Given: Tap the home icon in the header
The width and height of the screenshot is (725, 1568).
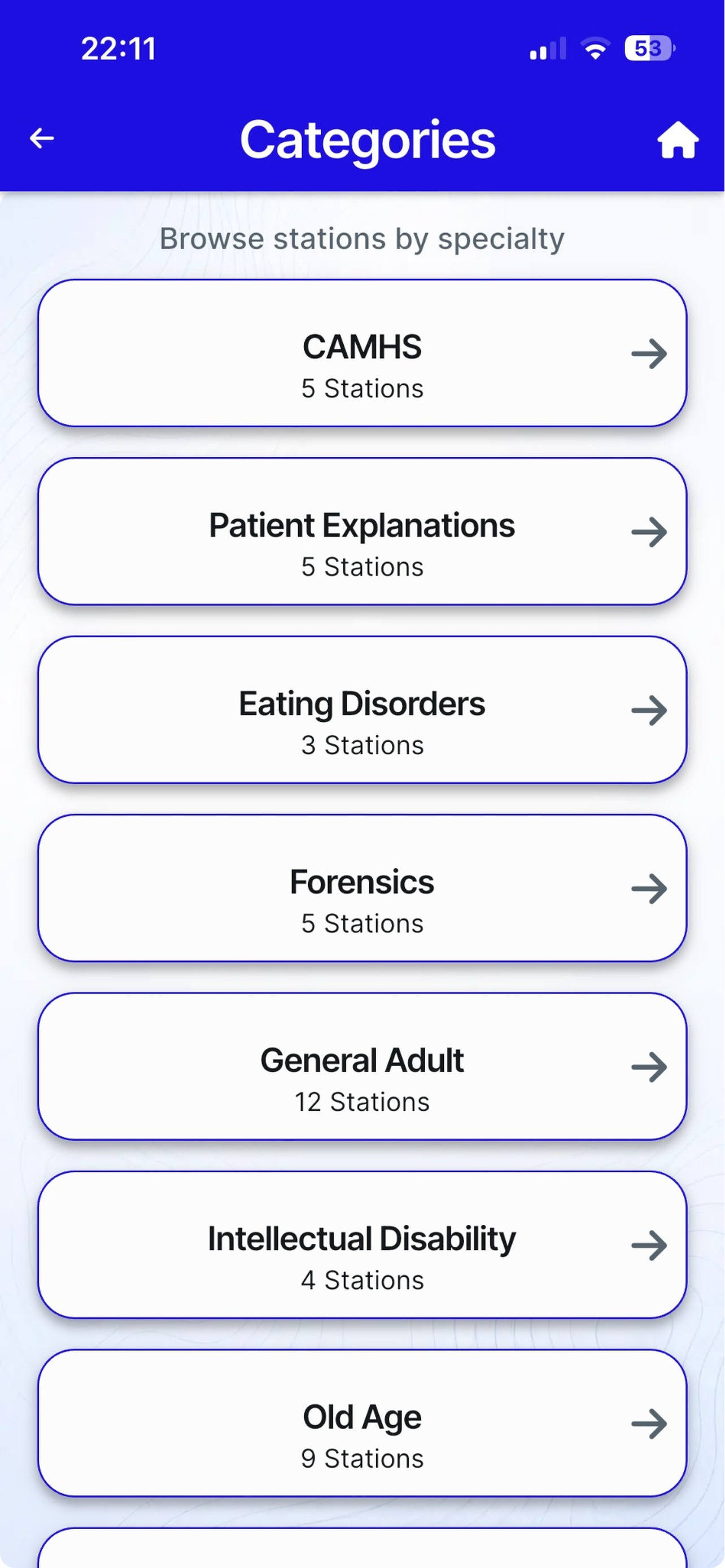Looking at the screenshot, I should [x=678, y=139].
